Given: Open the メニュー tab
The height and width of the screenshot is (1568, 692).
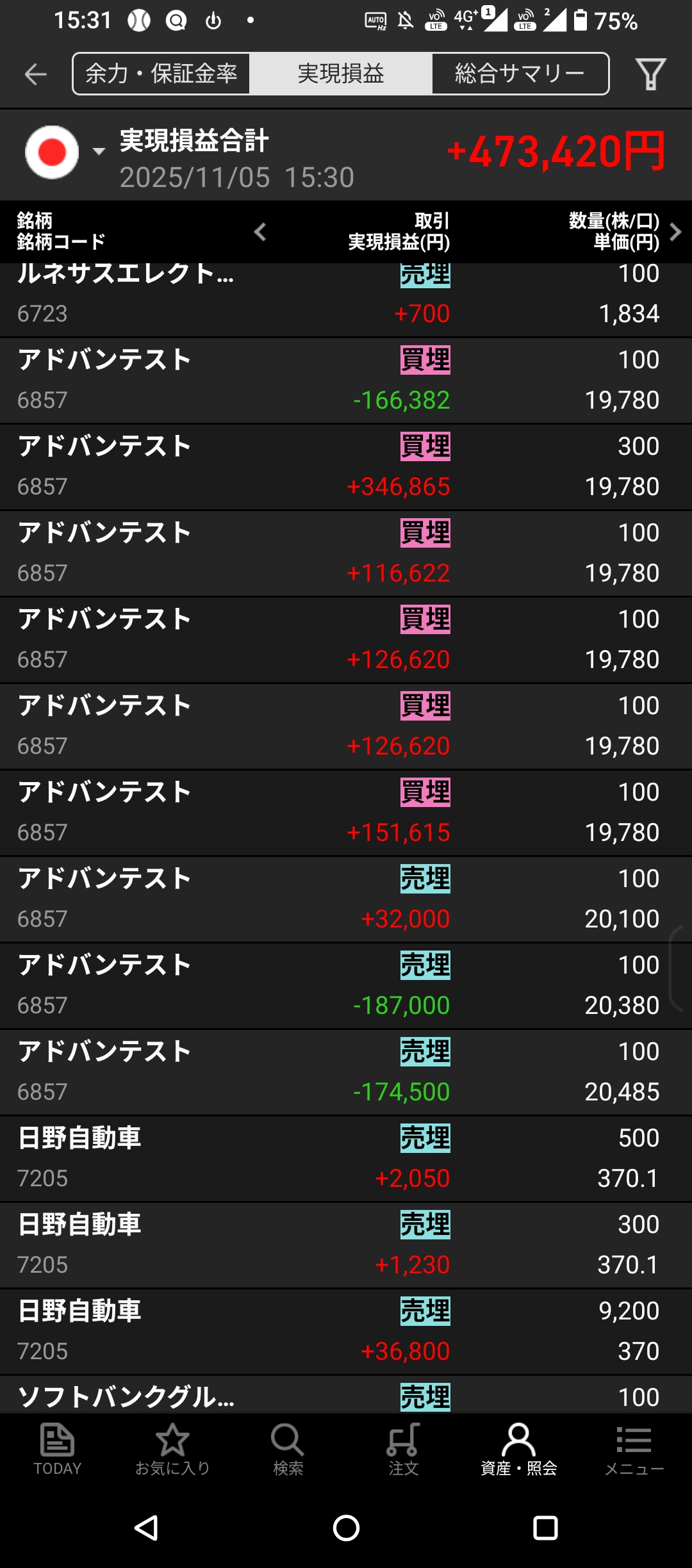Looking at the screenshot, I should [x=634, y=1450].
